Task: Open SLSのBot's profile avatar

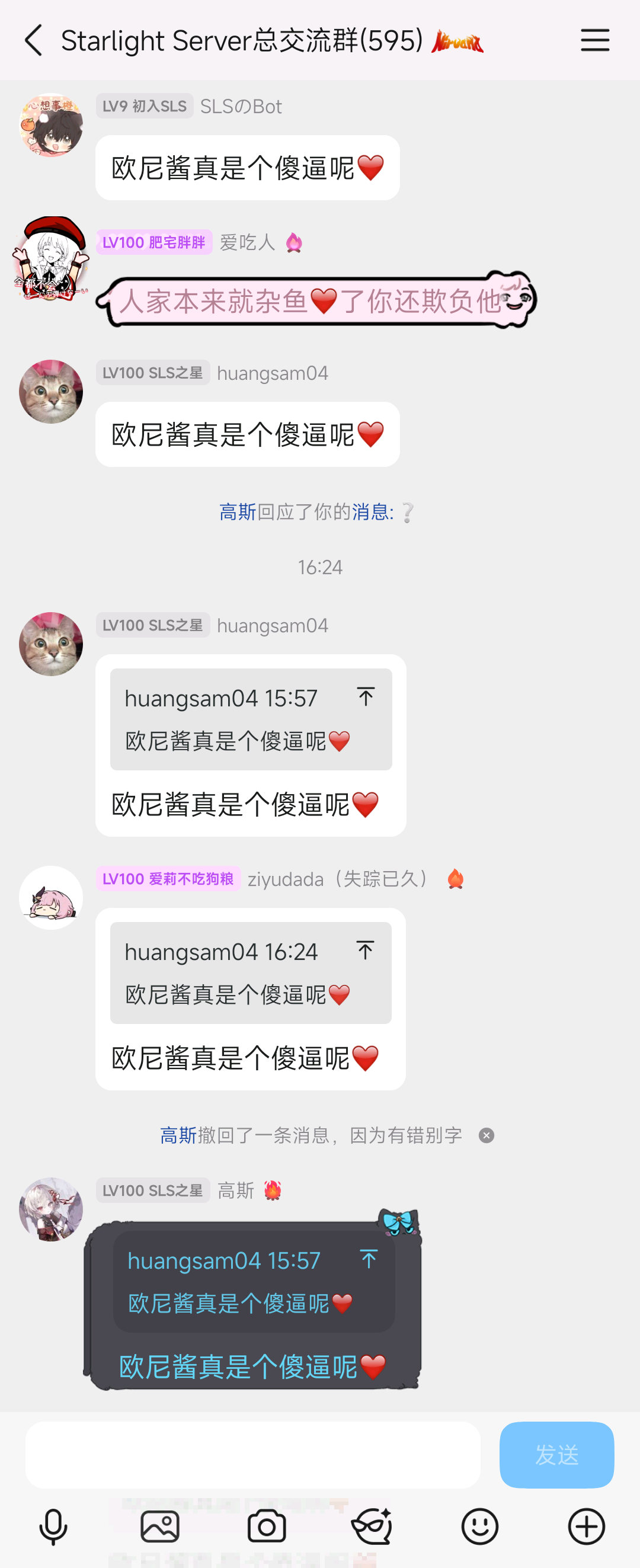Action: (x=51, y=126)
